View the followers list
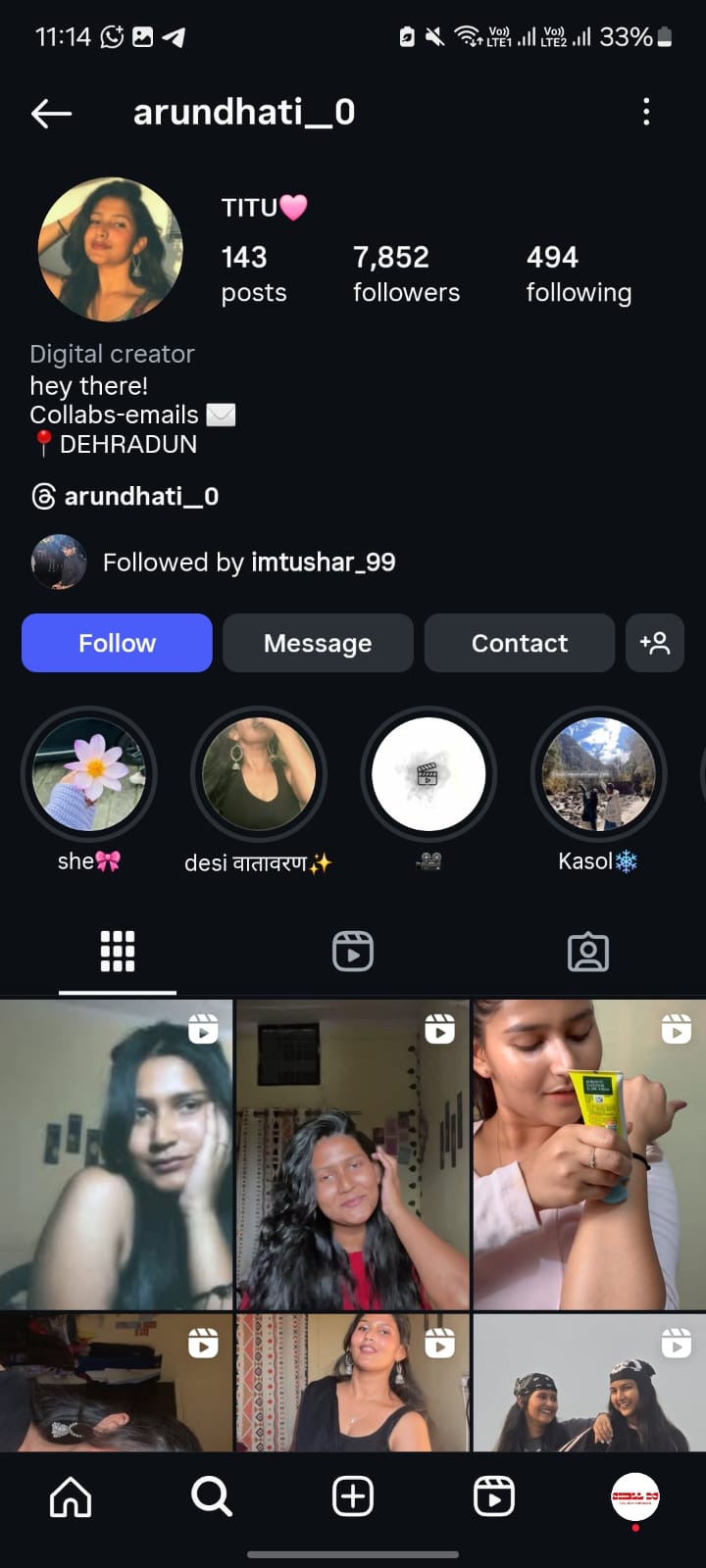The height and width of the screenshot is (1568, 706). (x=406, y=273)
